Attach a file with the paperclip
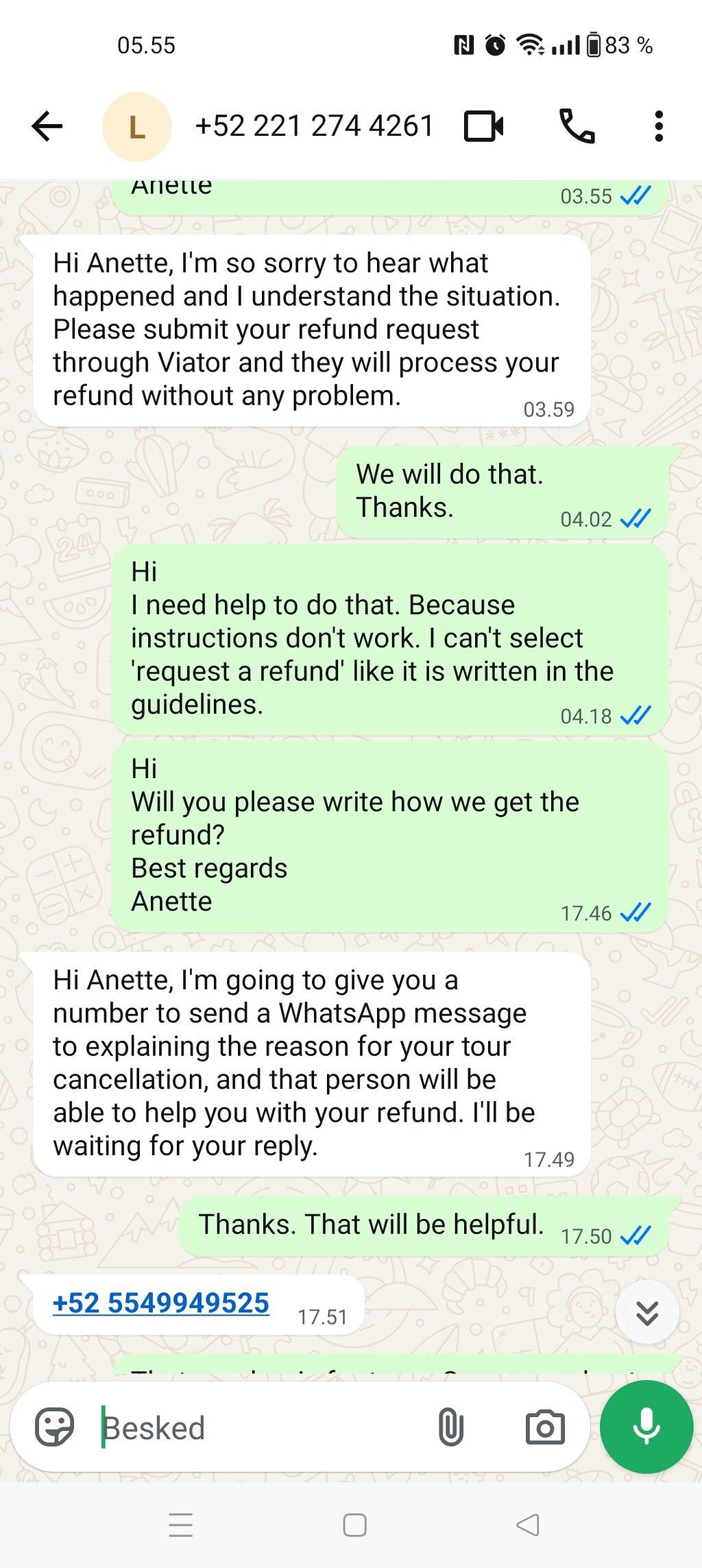702x1568 pixels. pyautogui.click(x=450, y=1428)
